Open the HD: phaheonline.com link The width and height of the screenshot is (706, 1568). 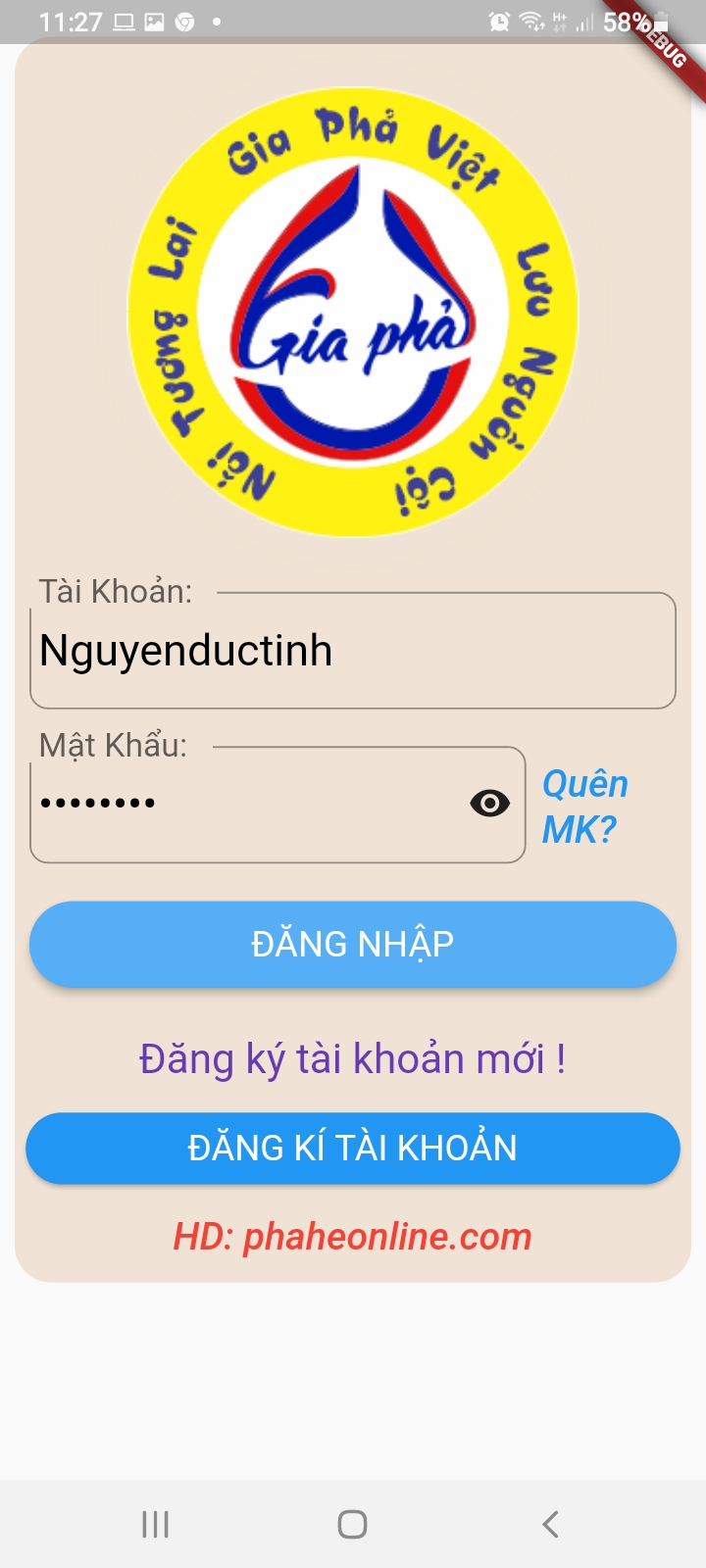pyautogui.click(x=353, y=1237)
